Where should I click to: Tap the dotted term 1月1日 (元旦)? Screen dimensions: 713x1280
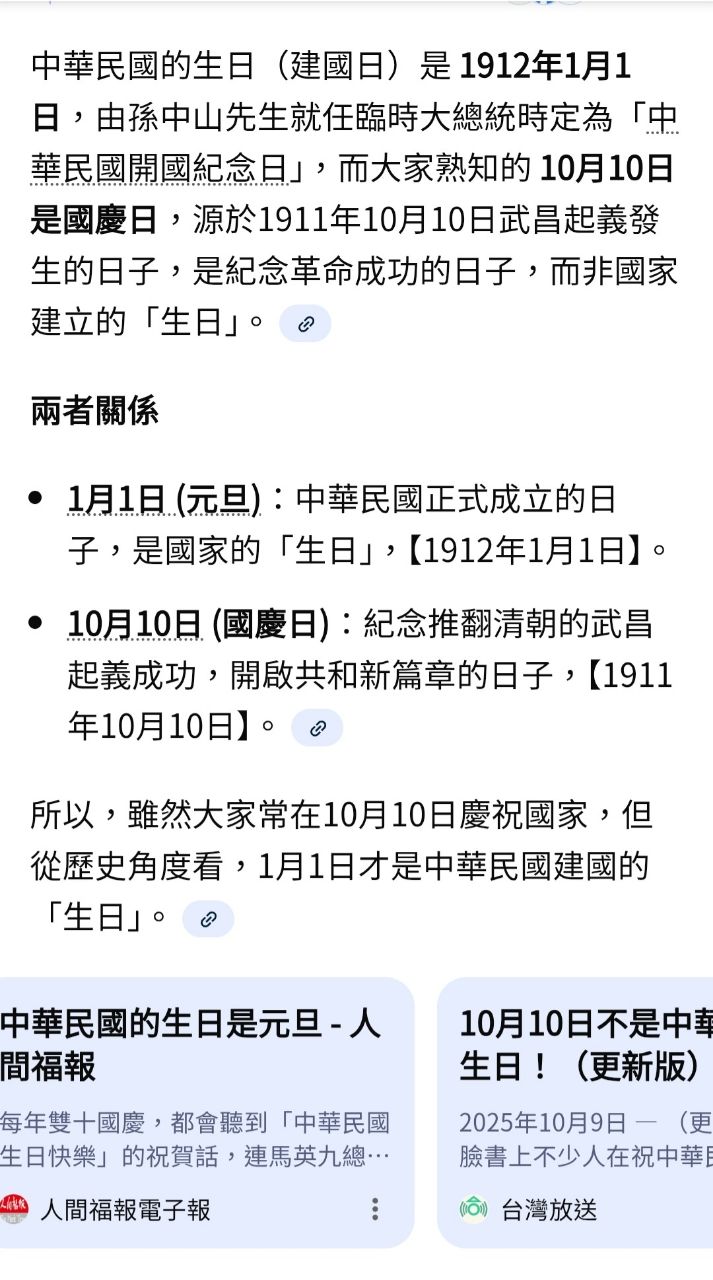point(164,498)
